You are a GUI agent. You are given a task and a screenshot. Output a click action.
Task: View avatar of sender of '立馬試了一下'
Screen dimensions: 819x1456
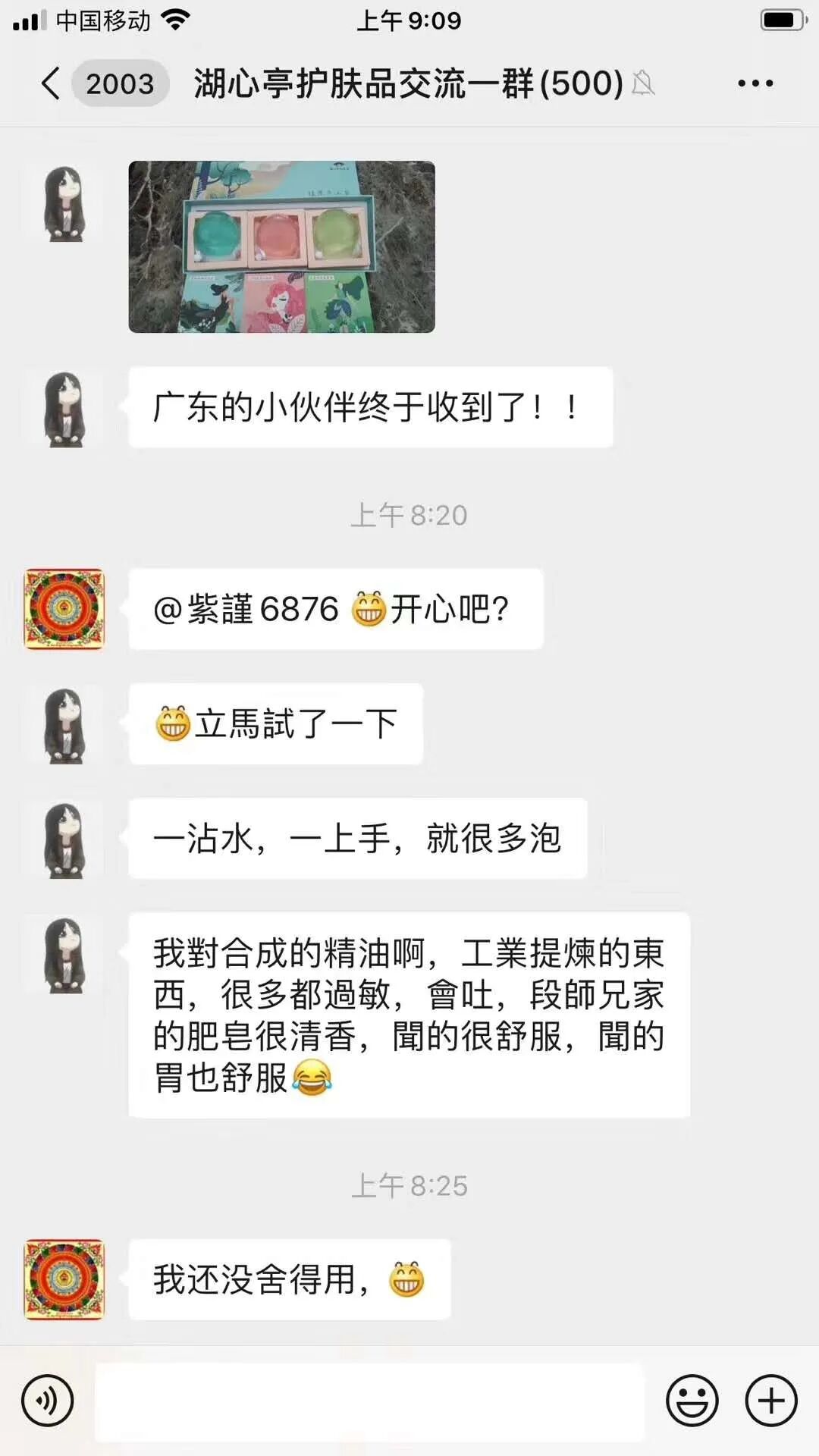64,724
